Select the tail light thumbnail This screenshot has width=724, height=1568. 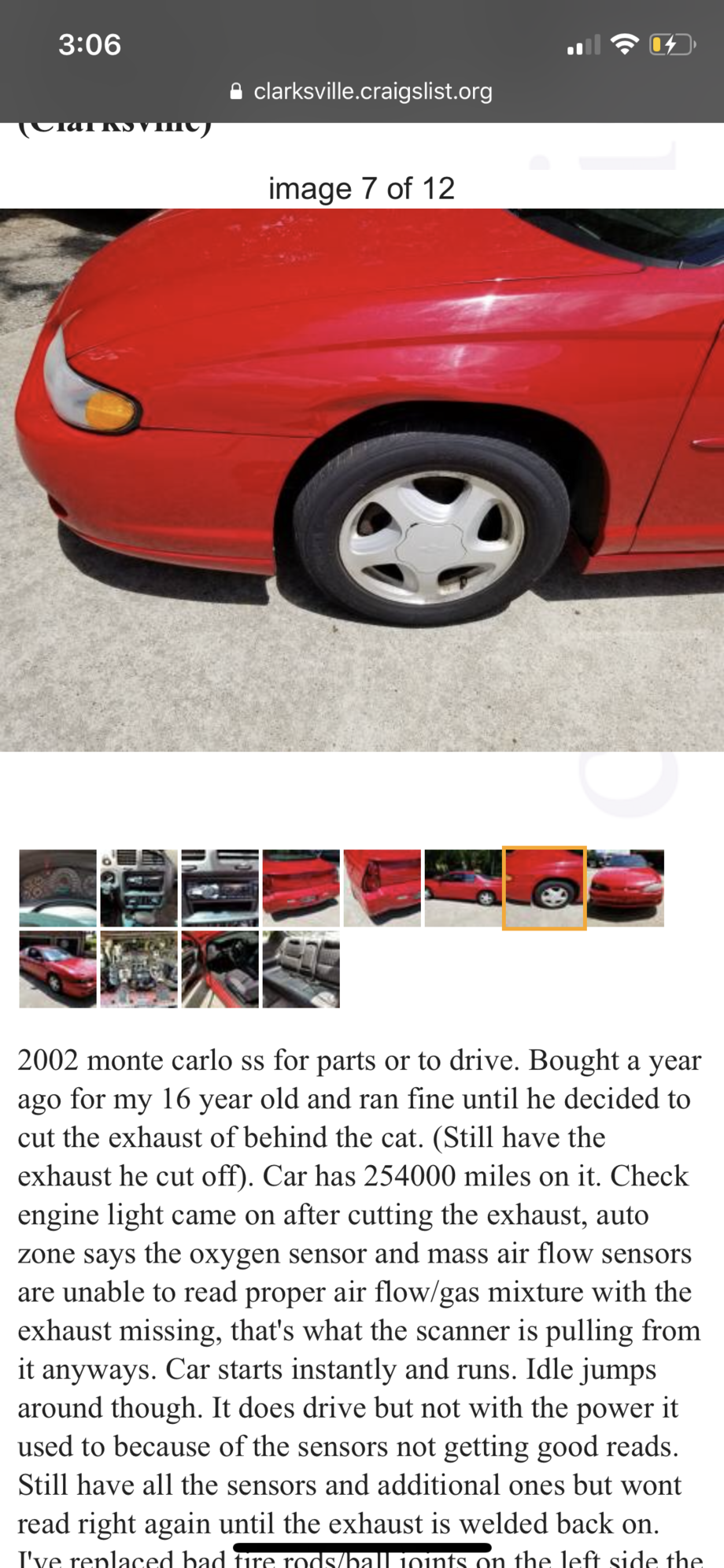click(382, 888)
